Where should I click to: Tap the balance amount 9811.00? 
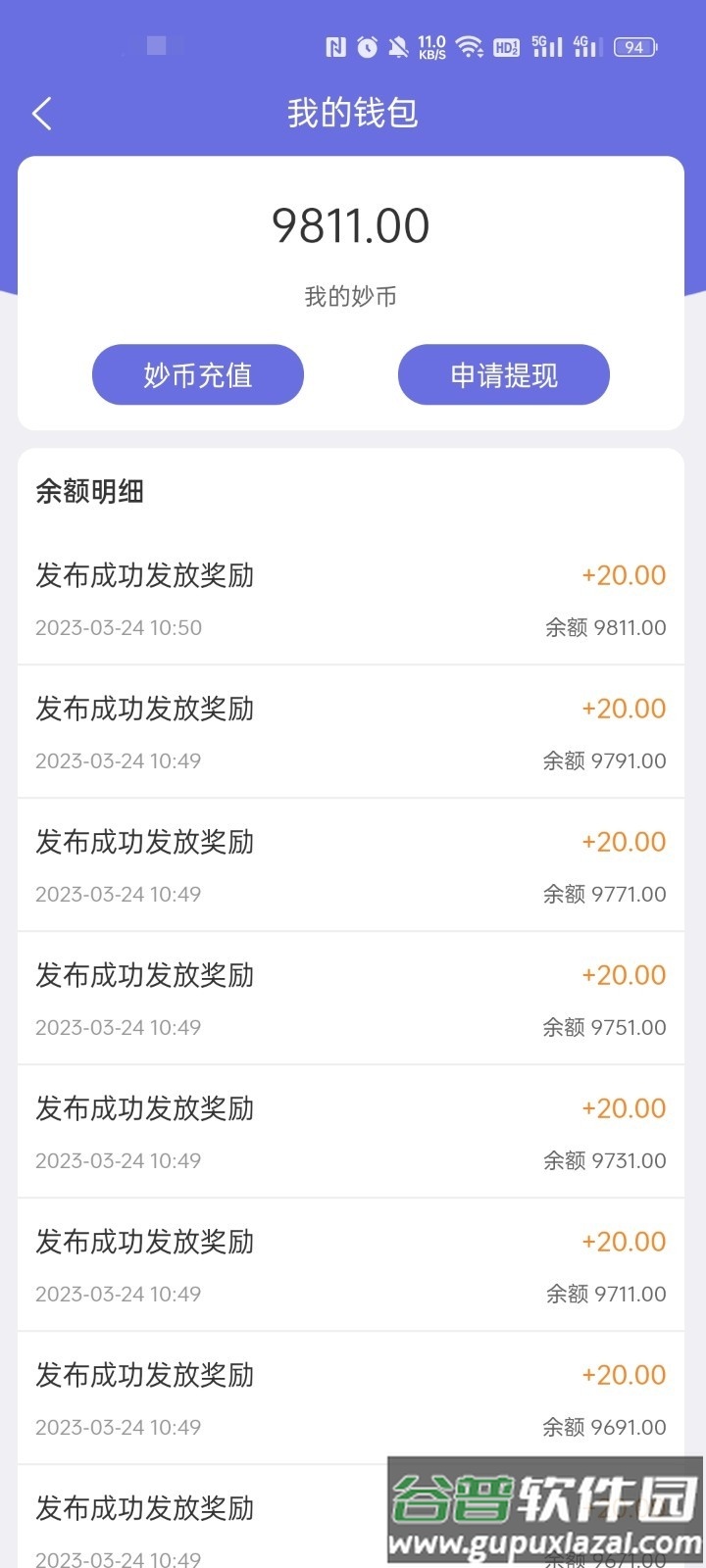coord(351,225)
